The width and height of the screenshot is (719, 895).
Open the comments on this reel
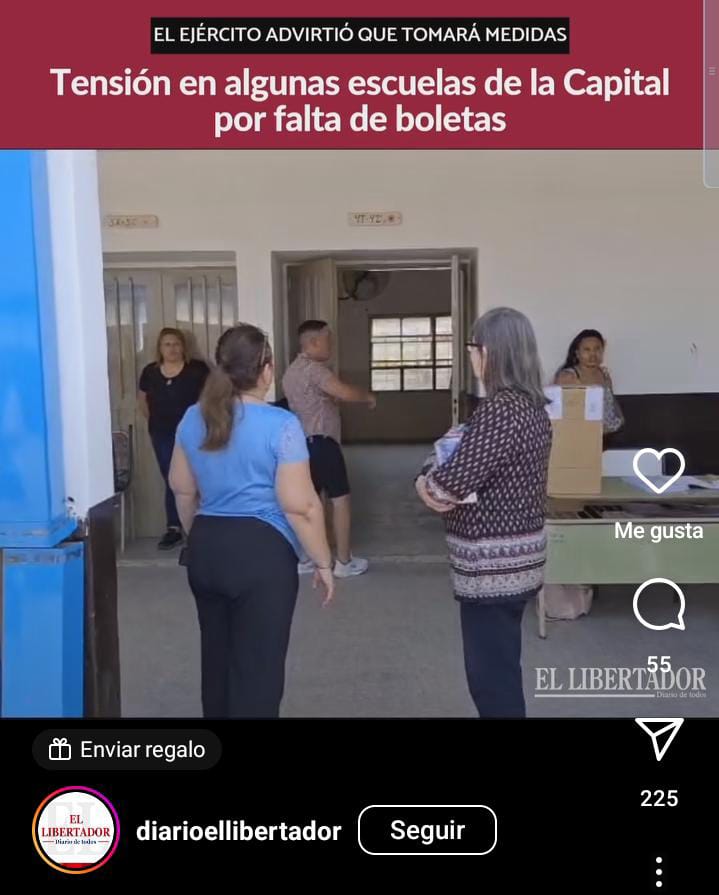coord(659,605)
